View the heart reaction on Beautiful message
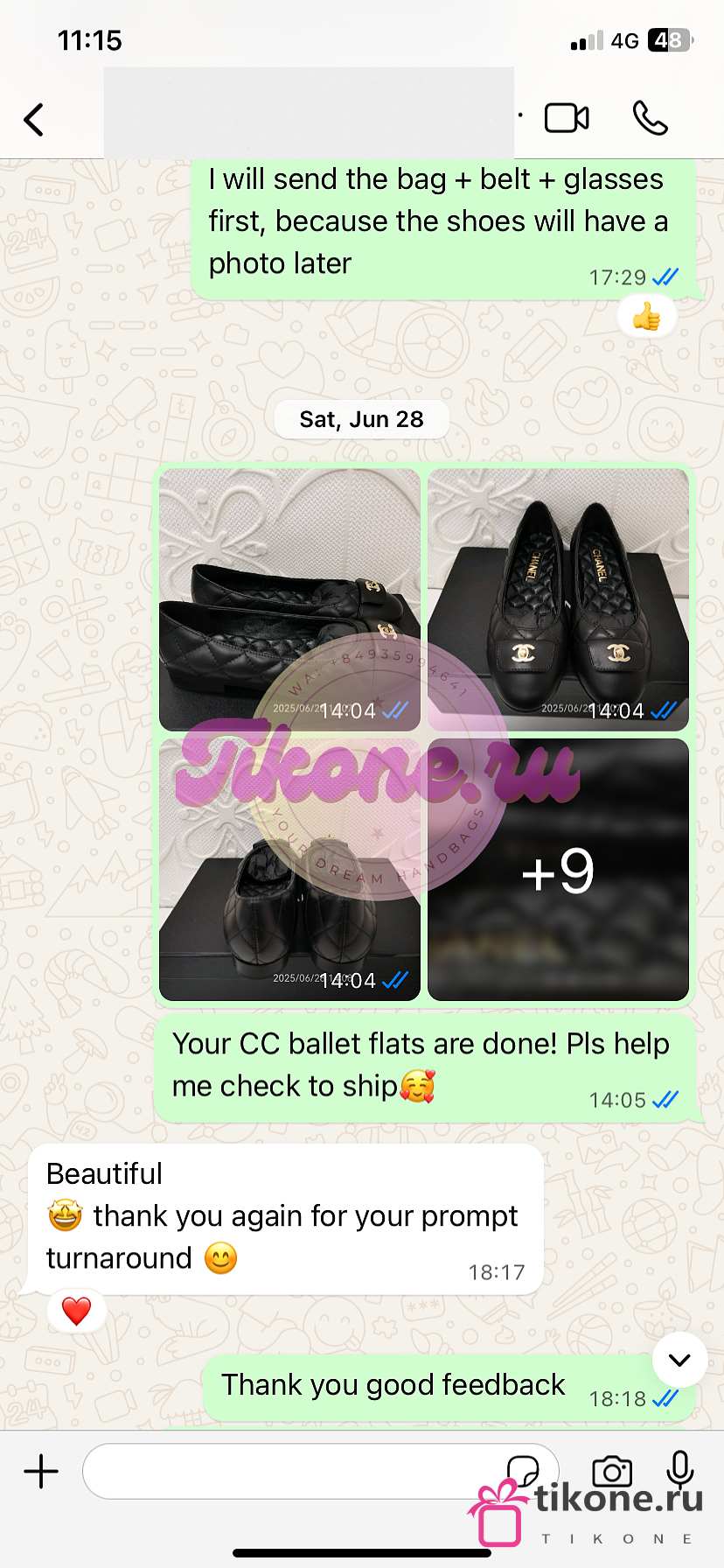 tap(76, 1311)
